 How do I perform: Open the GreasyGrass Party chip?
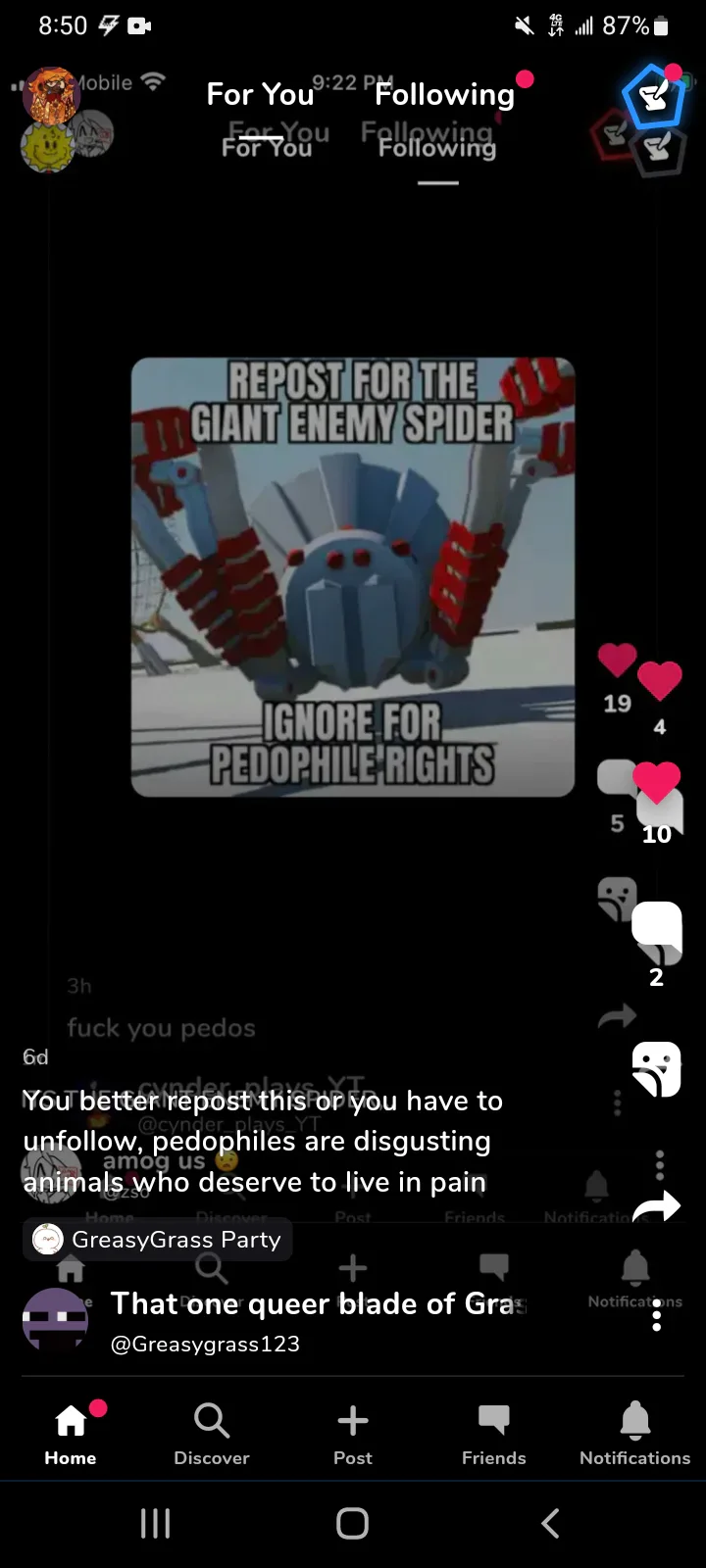(x=157, y=1240)
